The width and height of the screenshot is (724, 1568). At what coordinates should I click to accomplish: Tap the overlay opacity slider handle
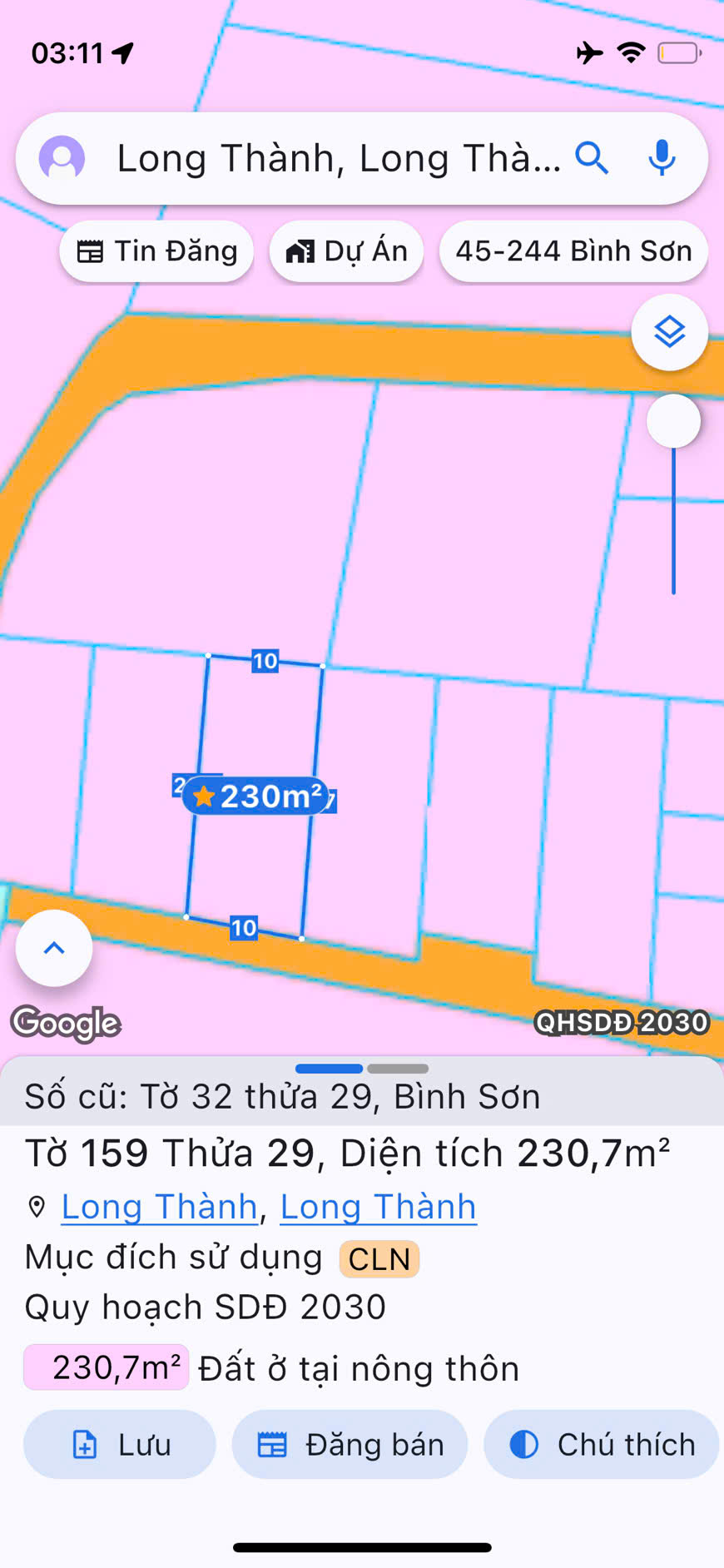coord(673,421)
